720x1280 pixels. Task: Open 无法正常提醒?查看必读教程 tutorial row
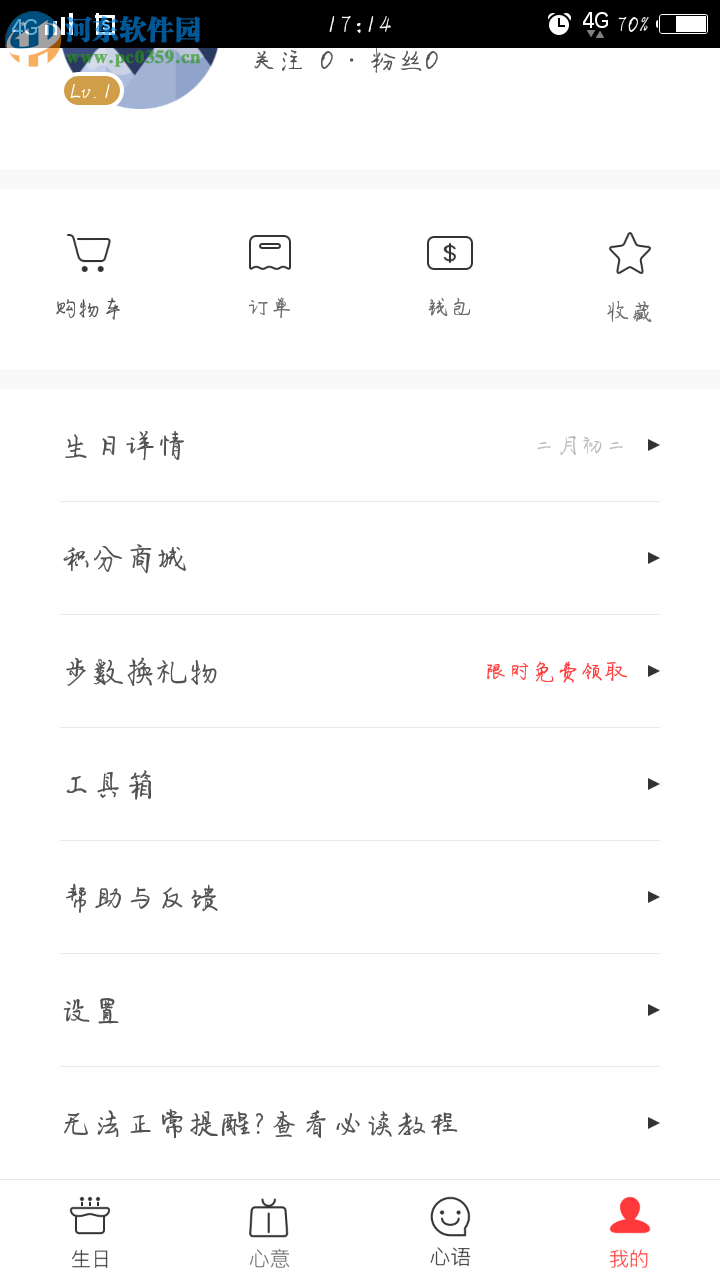[x=260, y=1123]
